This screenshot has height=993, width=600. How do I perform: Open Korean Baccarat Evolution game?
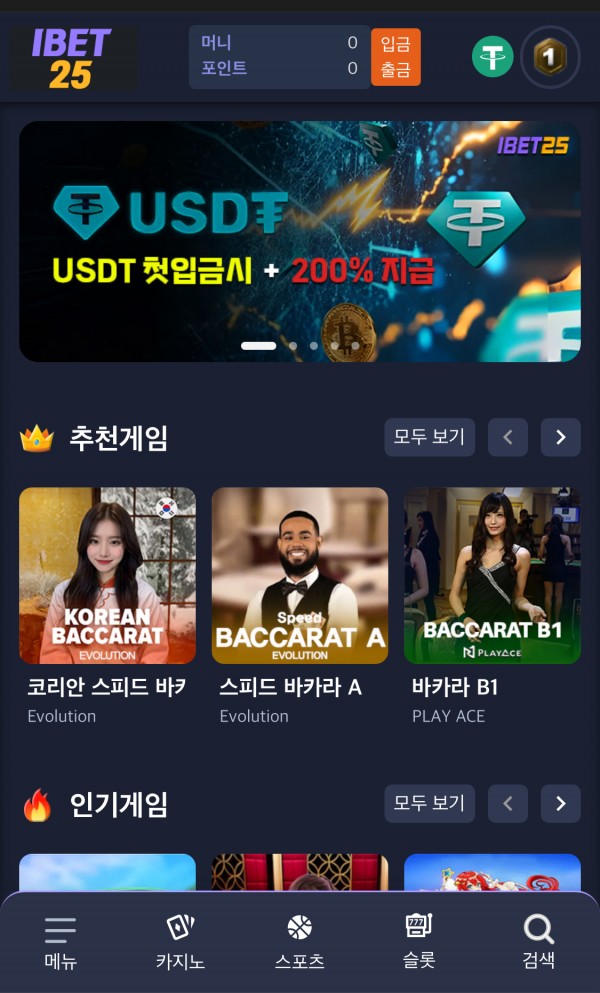(107, 575)
